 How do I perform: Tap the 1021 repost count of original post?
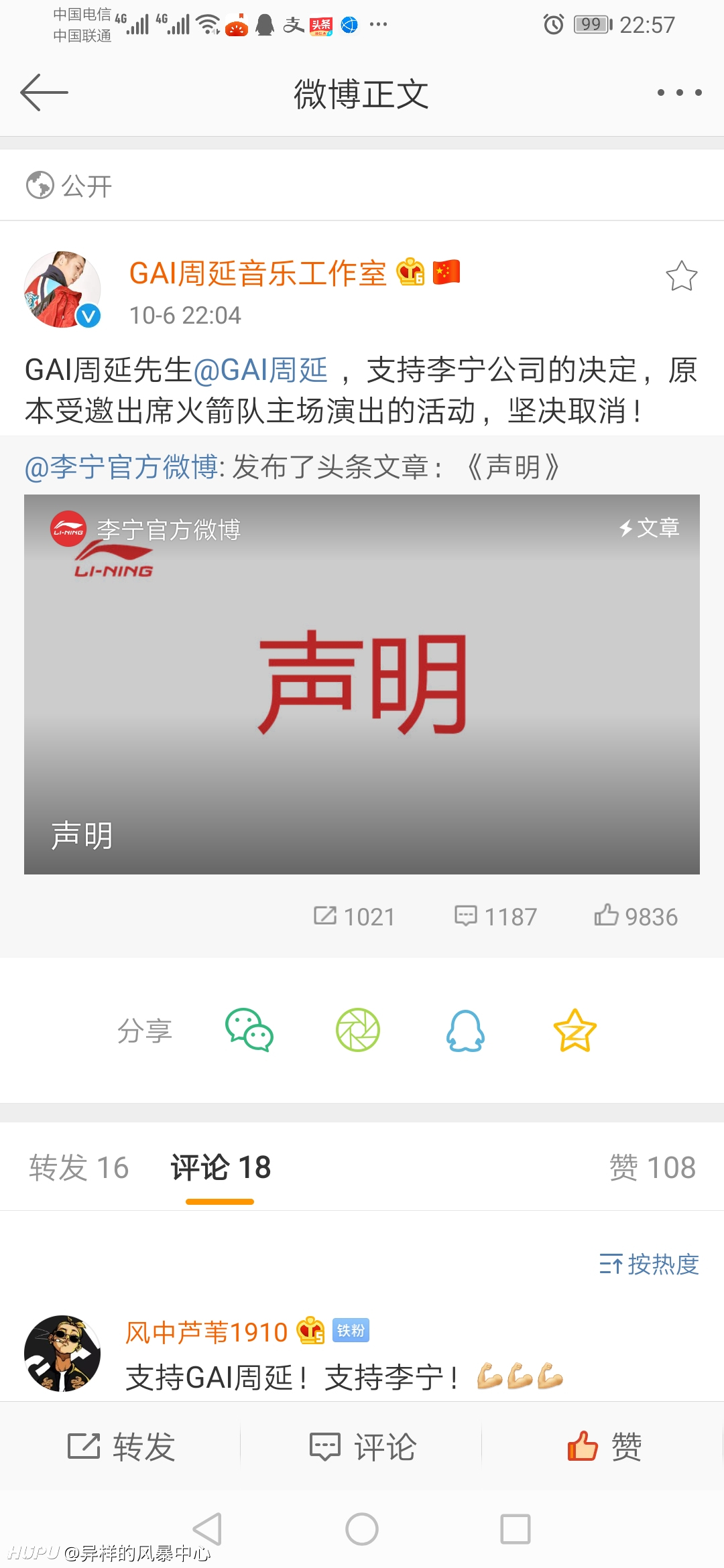[355, 916]
